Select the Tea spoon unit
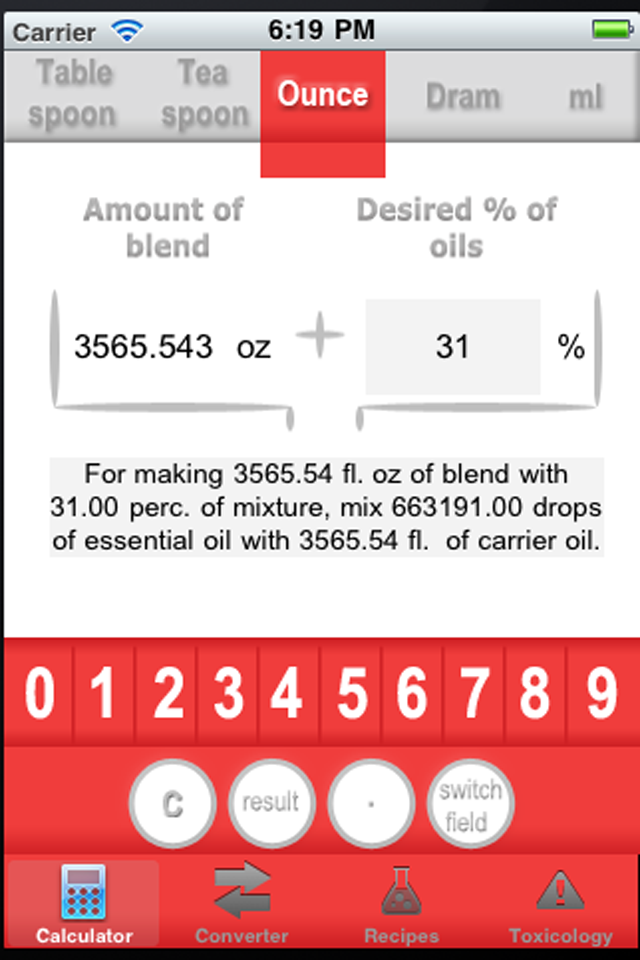Image resolution: width=640 pixels, height=960 pixels. [x=204, y=94]
